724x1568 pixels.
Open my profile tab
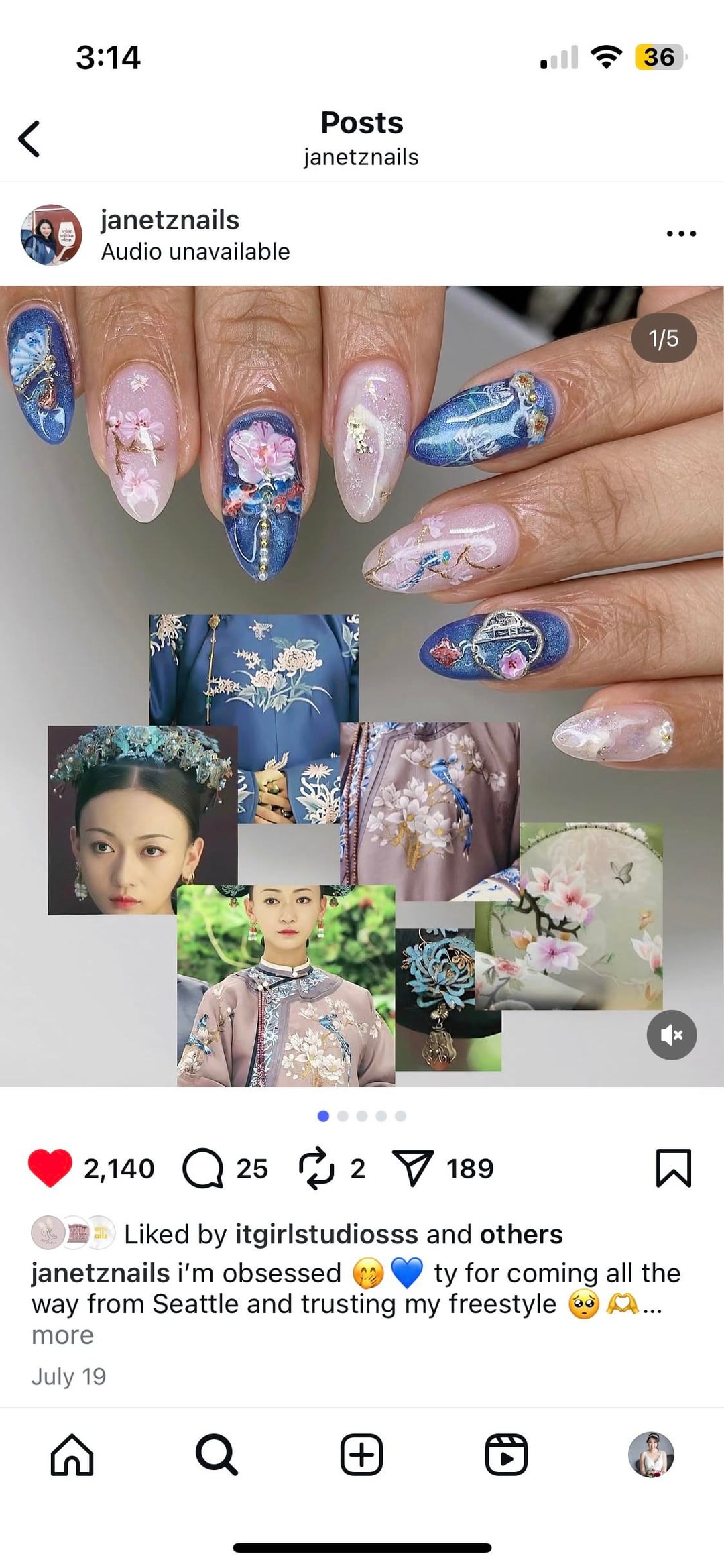tap(650, 1455)
